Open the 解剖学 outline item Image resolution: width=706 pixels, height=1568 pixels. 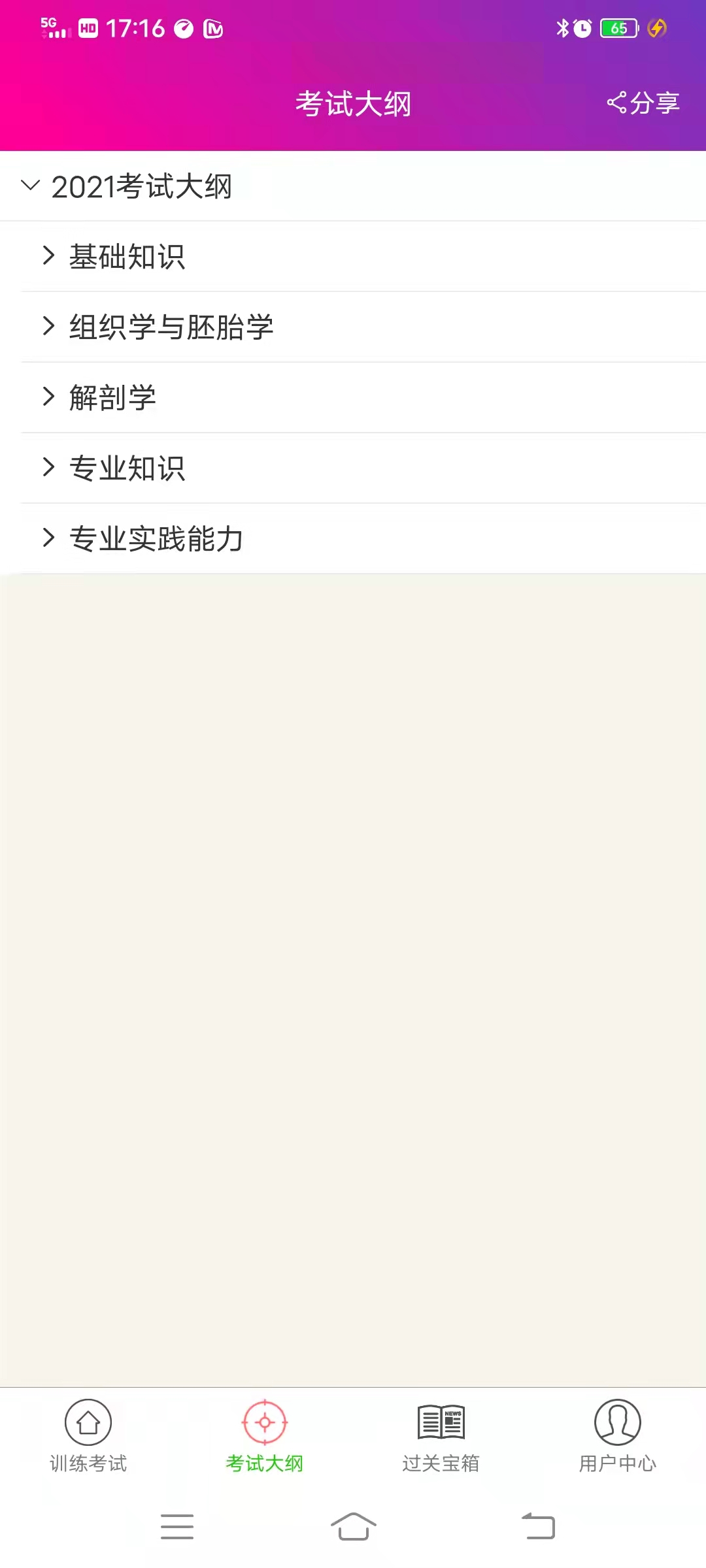coord(111,397)
